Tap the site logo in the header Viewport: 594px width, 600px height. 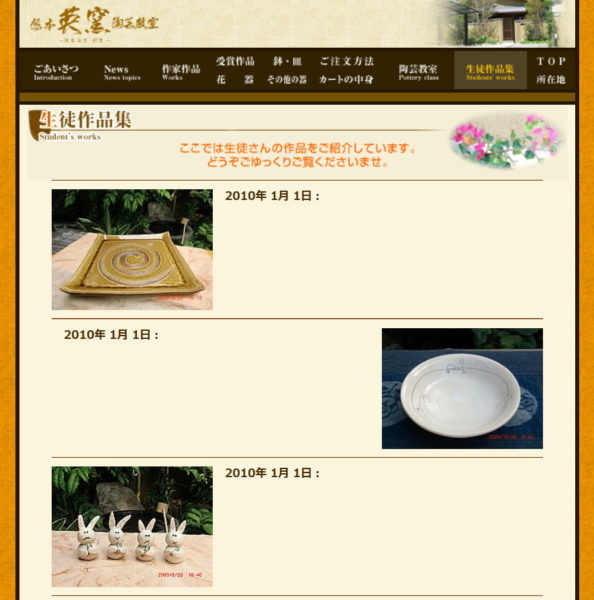[x=94, y=24]
